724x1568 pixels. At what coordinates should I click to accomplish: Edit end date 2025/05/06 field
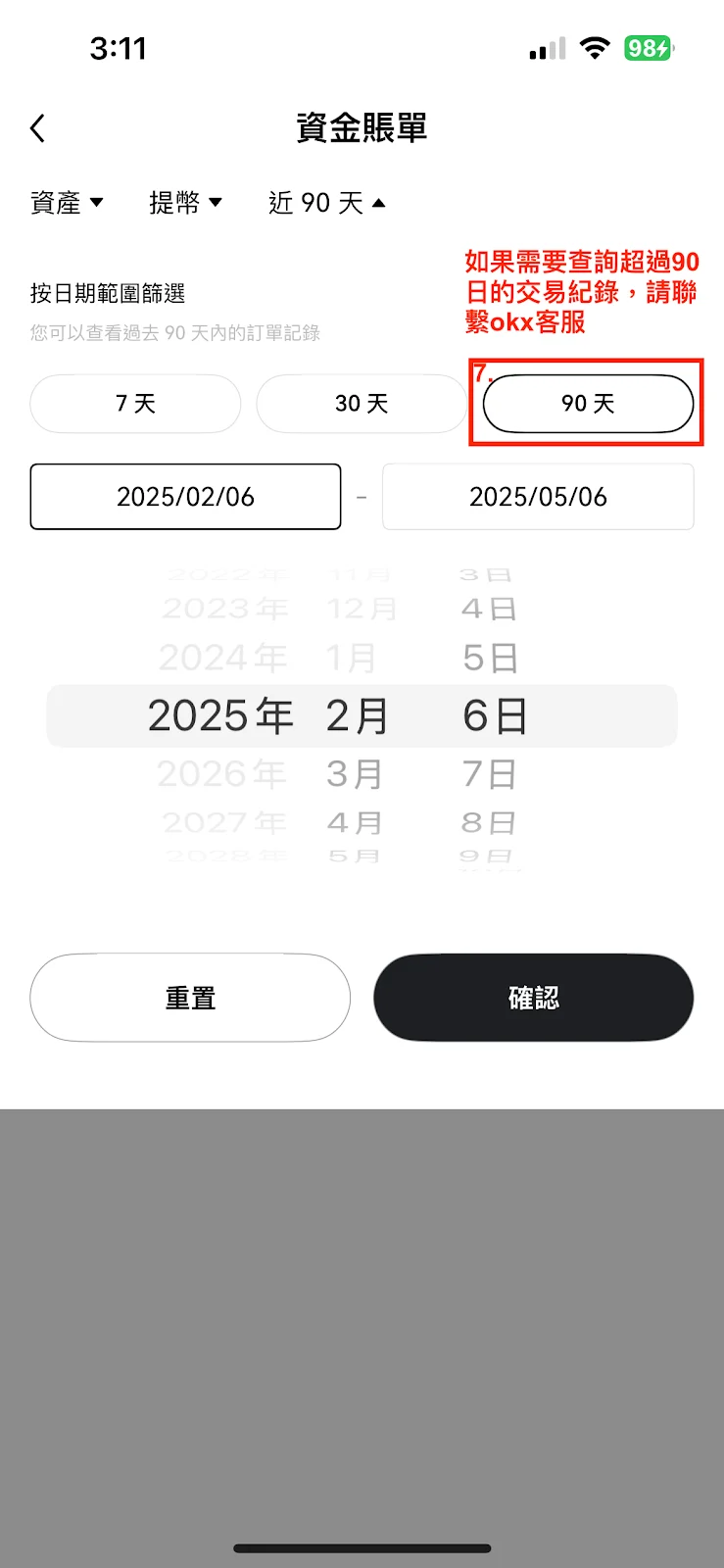click(x=538, y=497)
